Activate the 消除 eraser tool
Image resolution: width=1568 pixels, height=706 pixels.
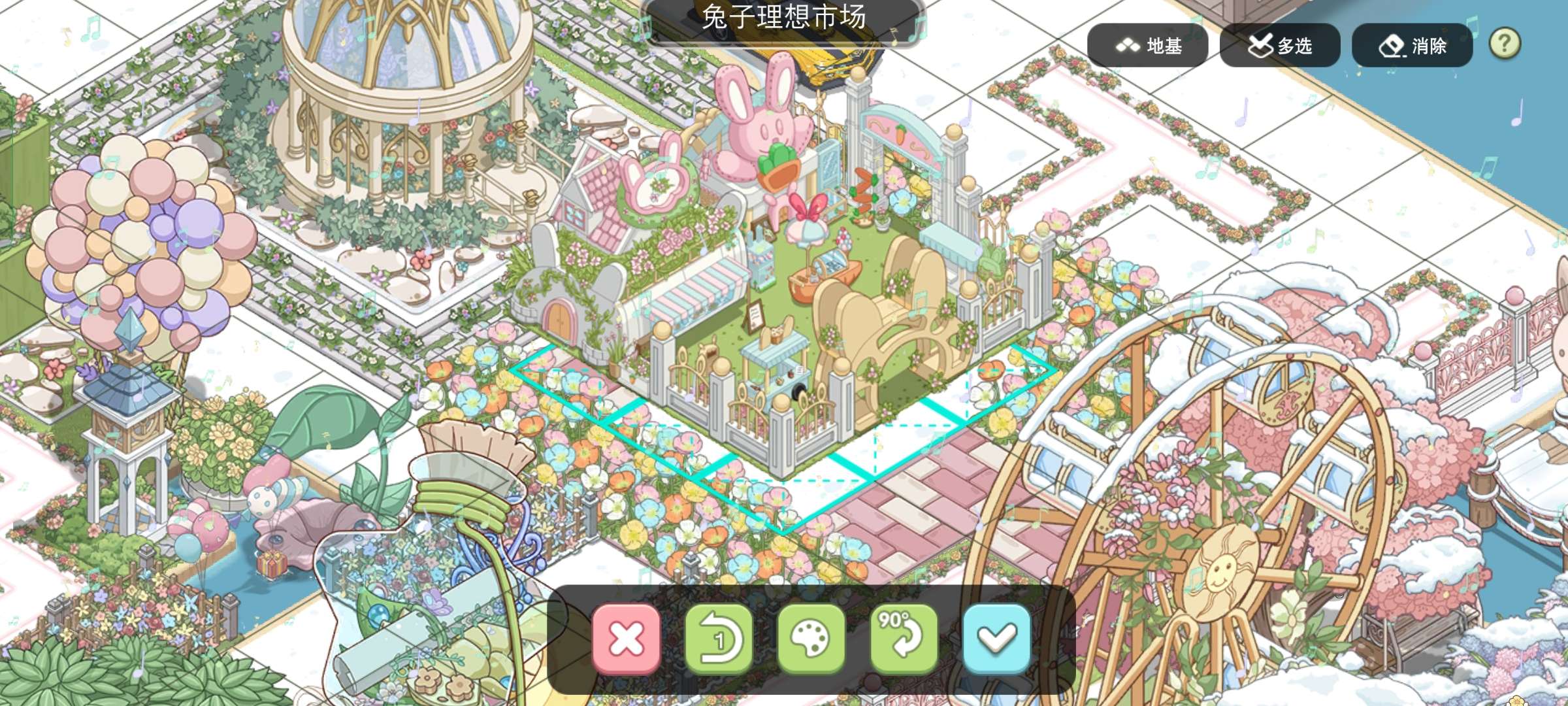click(1412, 46)
